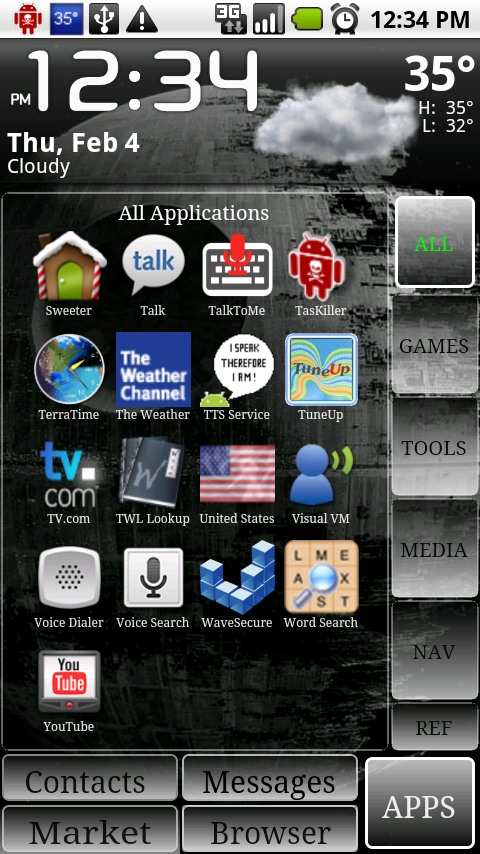Select the REF category tab
The height and width of the screenshot is (854, 480).
(x=434, y=728)
